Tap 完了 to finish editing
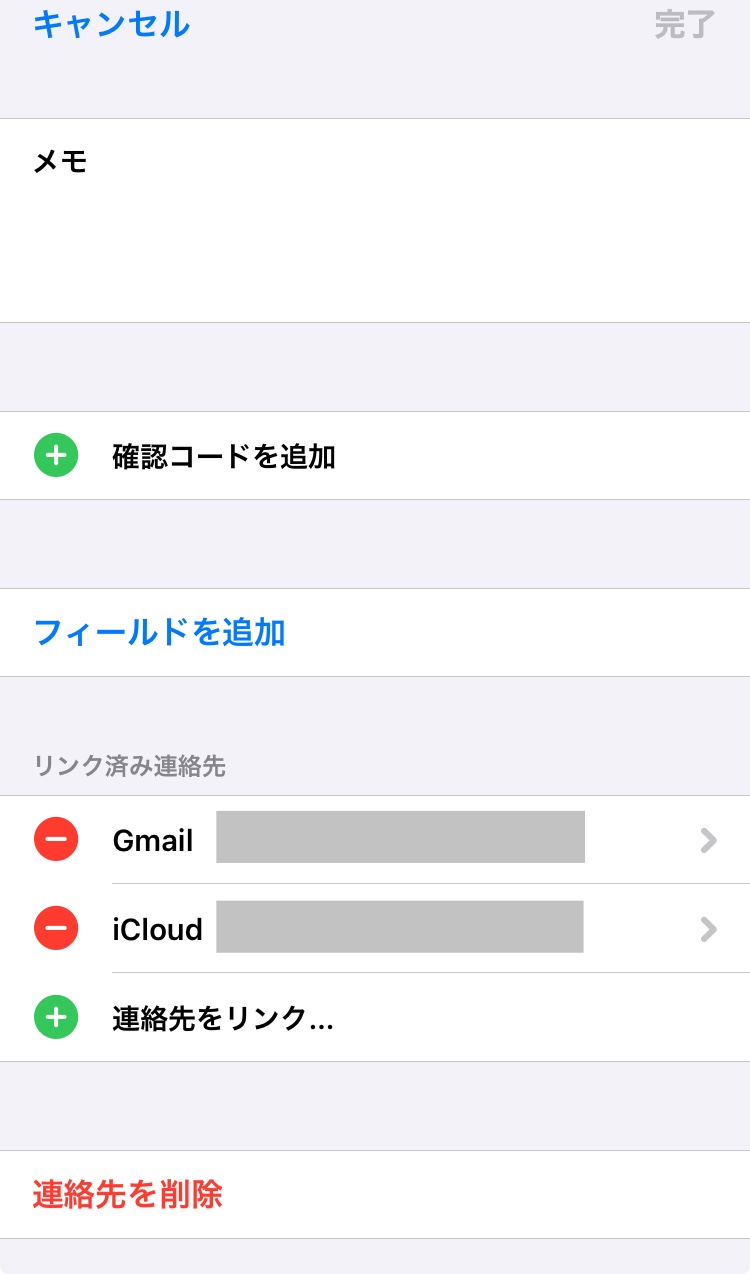 [684, 25]
